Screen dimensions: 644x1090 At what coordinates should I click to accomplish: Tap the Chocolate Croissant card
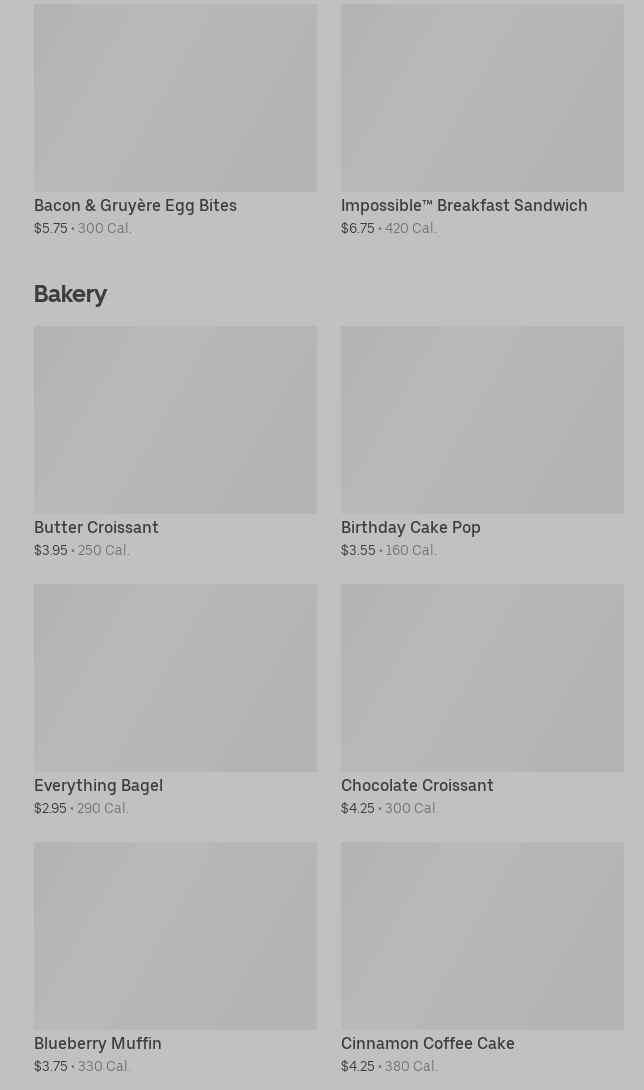point(482,700)
